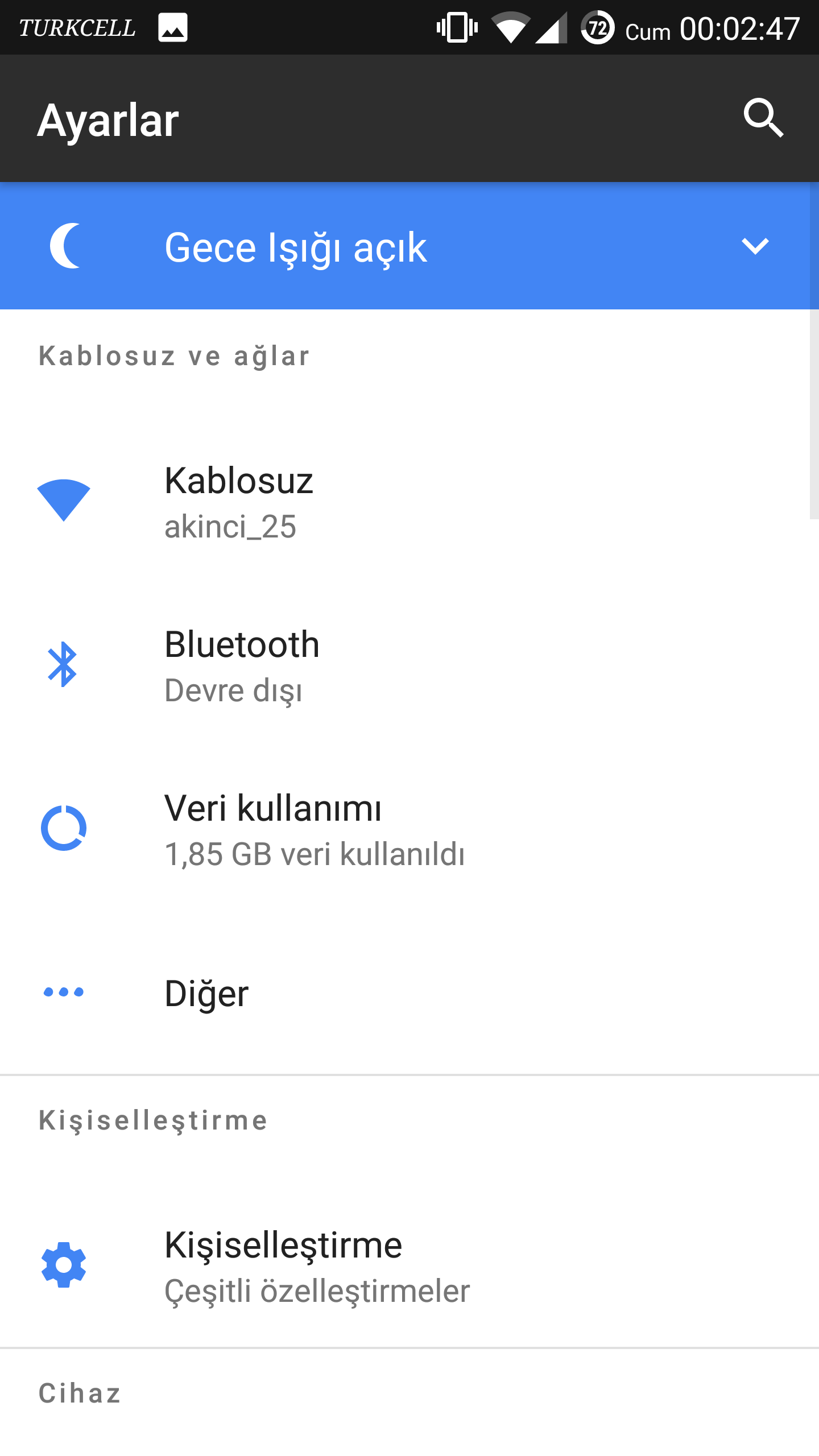The width and height of the screenshot is (819, 1456).
Task: Open Veri kullanımı data usage
Action: point(409,829)
